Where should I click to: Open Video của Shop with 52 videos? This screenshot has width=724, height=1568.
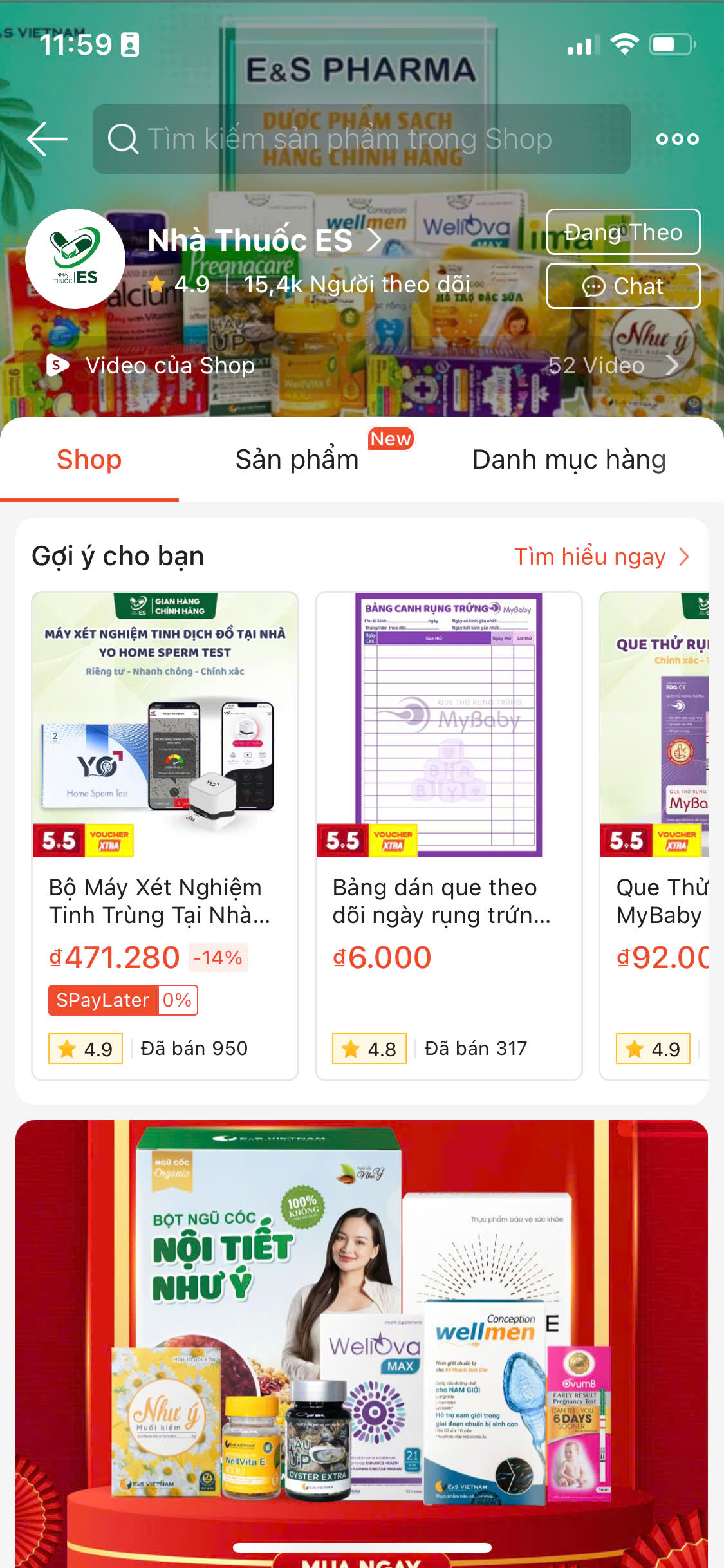click(362, 366)
